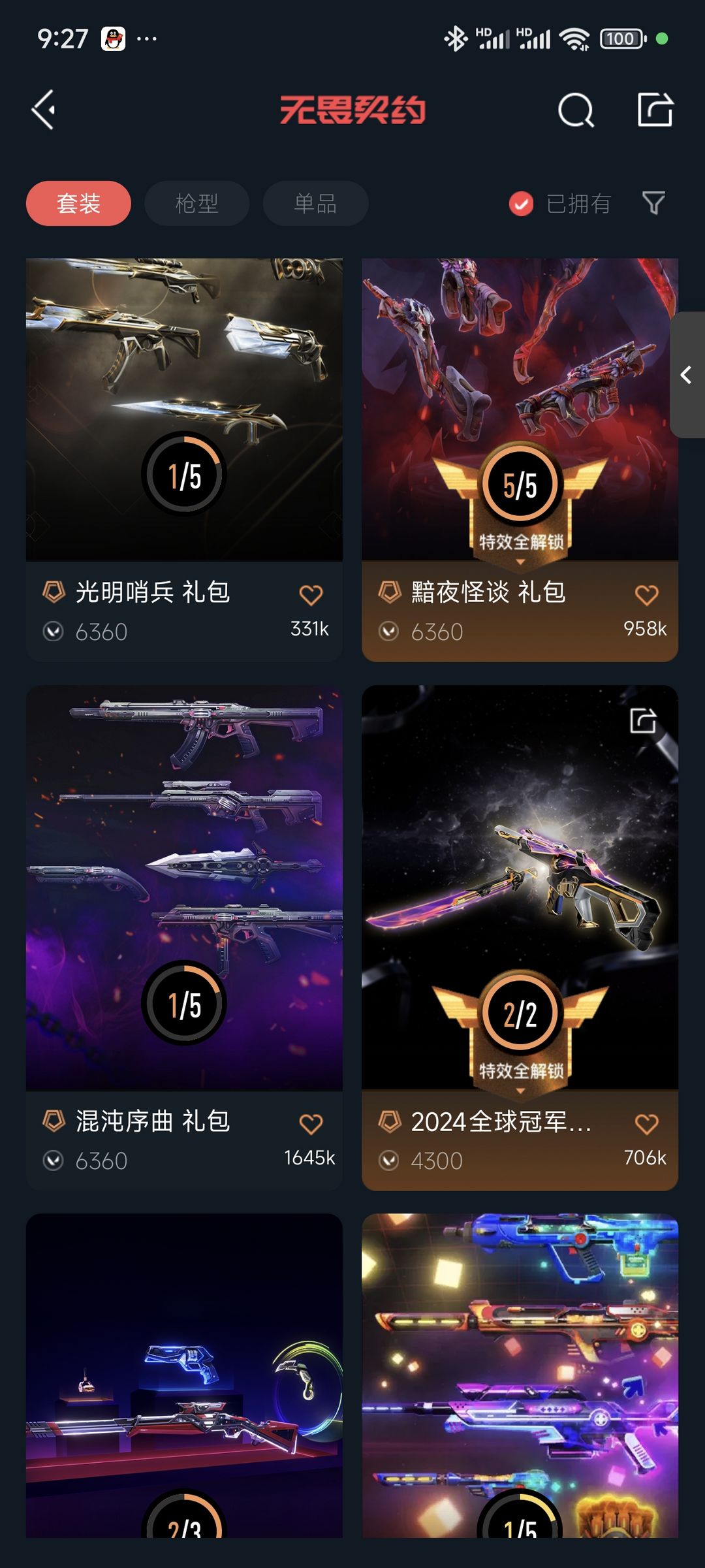Open the filter funnel icon

coord(653,203)
